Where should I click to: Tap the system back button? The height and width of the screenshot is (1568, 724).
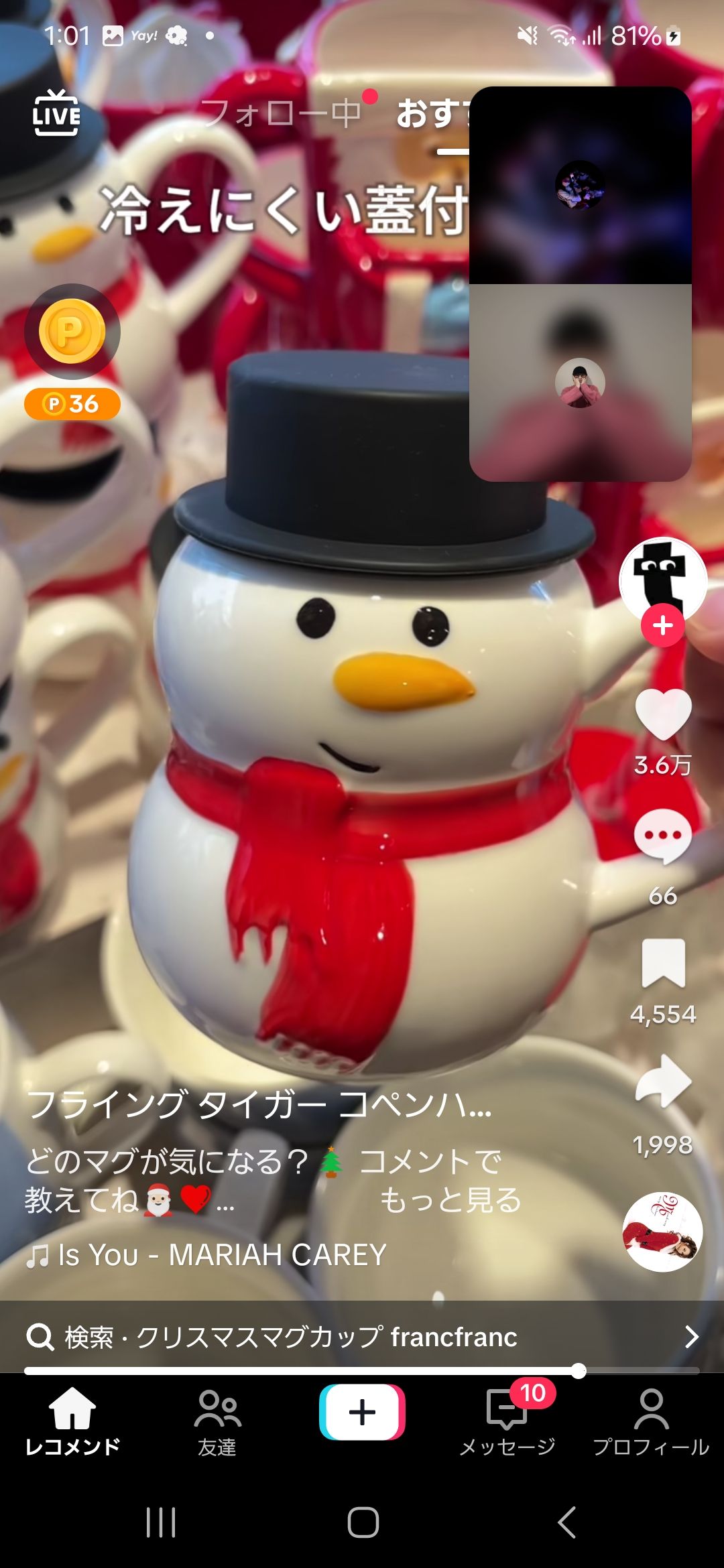point(566,1522)
